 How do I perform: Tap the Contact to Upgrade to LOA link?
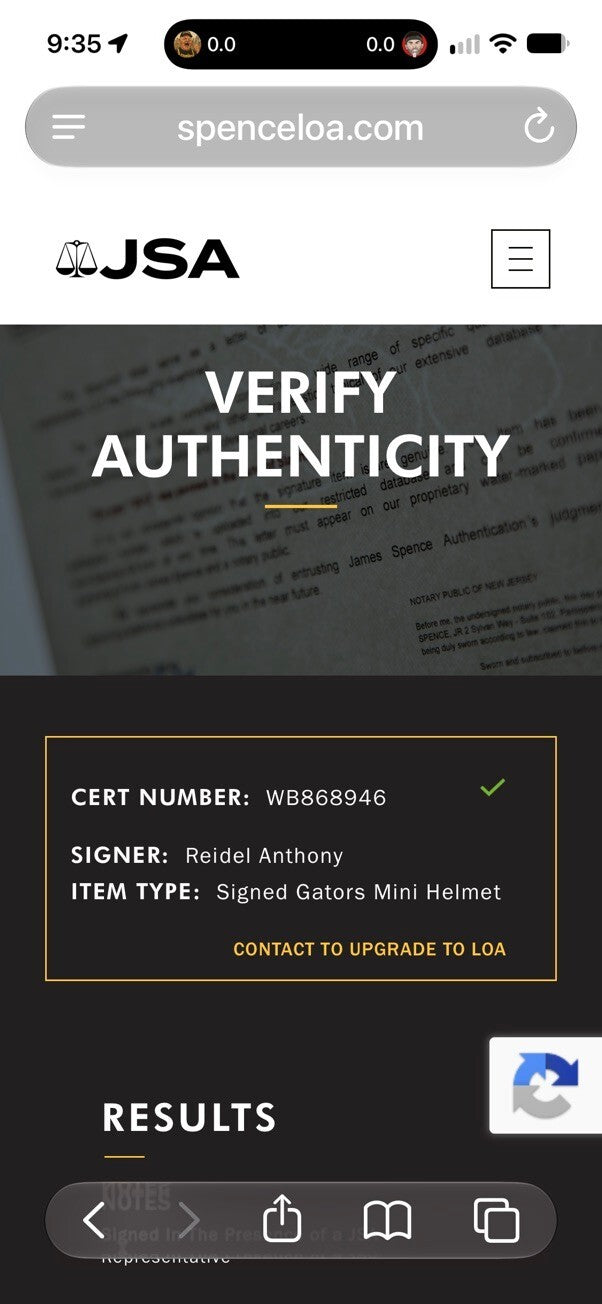coord(369,949)
